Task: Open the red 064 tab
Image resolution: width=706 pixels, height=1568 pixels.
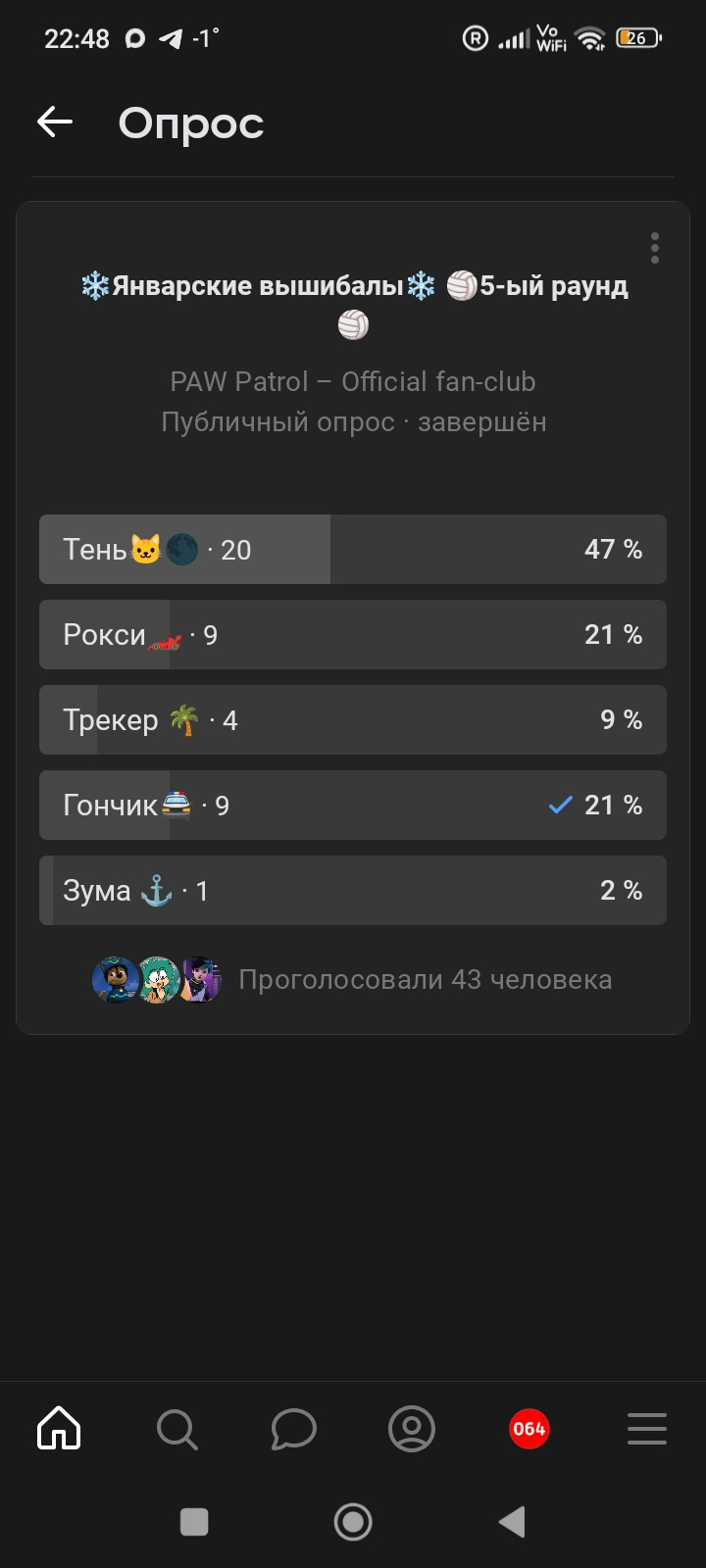Action: (x=529, y=1429)
